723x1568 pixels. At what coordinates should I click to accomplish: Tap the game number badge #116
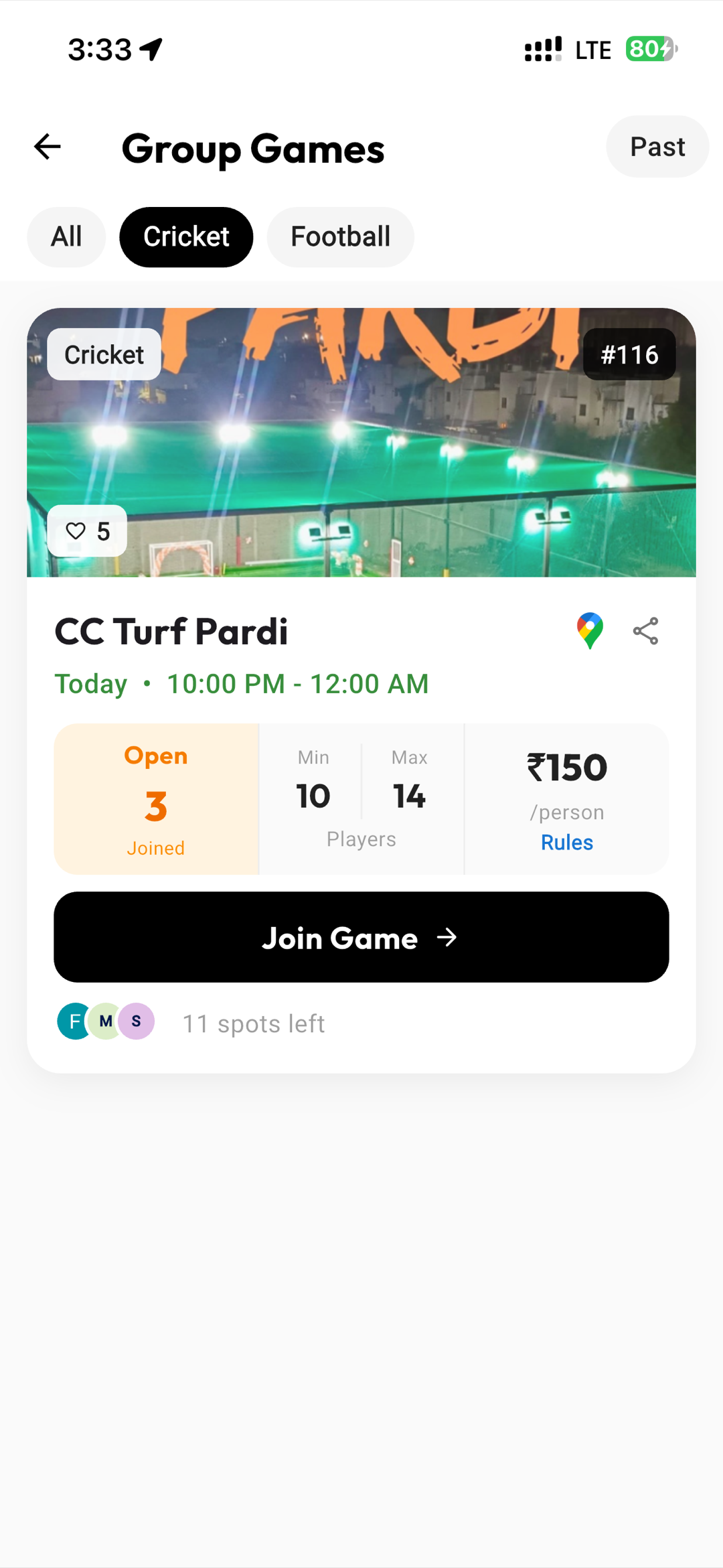pyautogui.click(x=629, y=354)
